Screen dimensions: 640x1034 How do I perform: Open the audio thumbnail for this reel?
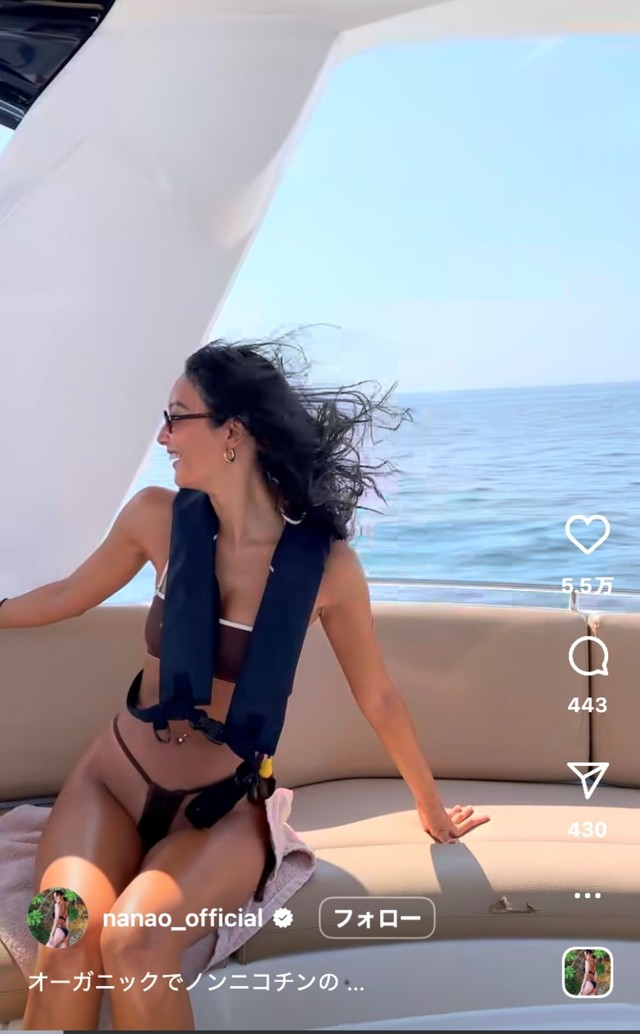point(587,972)
